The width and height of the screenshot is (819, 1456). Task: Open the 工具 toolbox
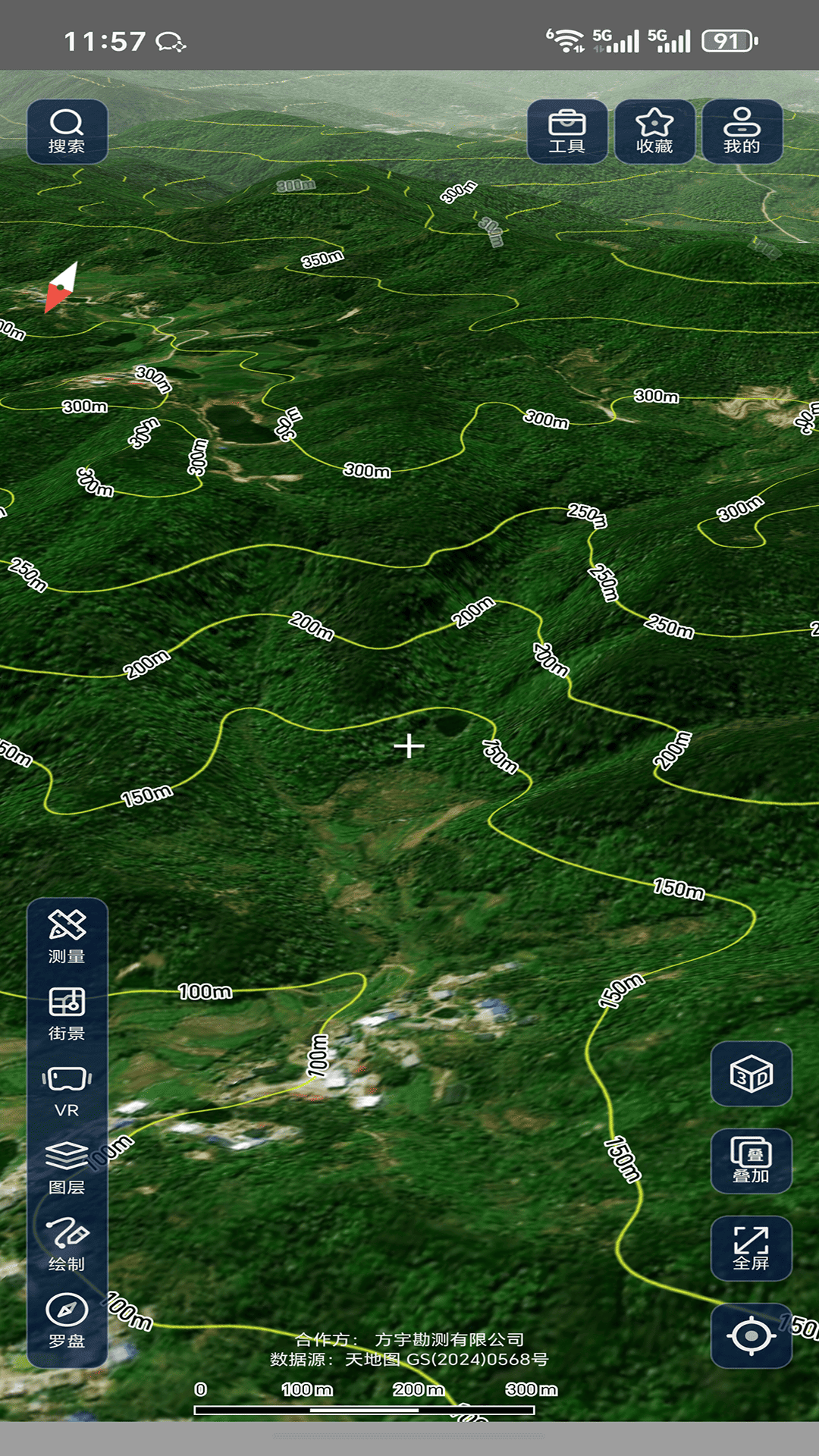point(567,132)
